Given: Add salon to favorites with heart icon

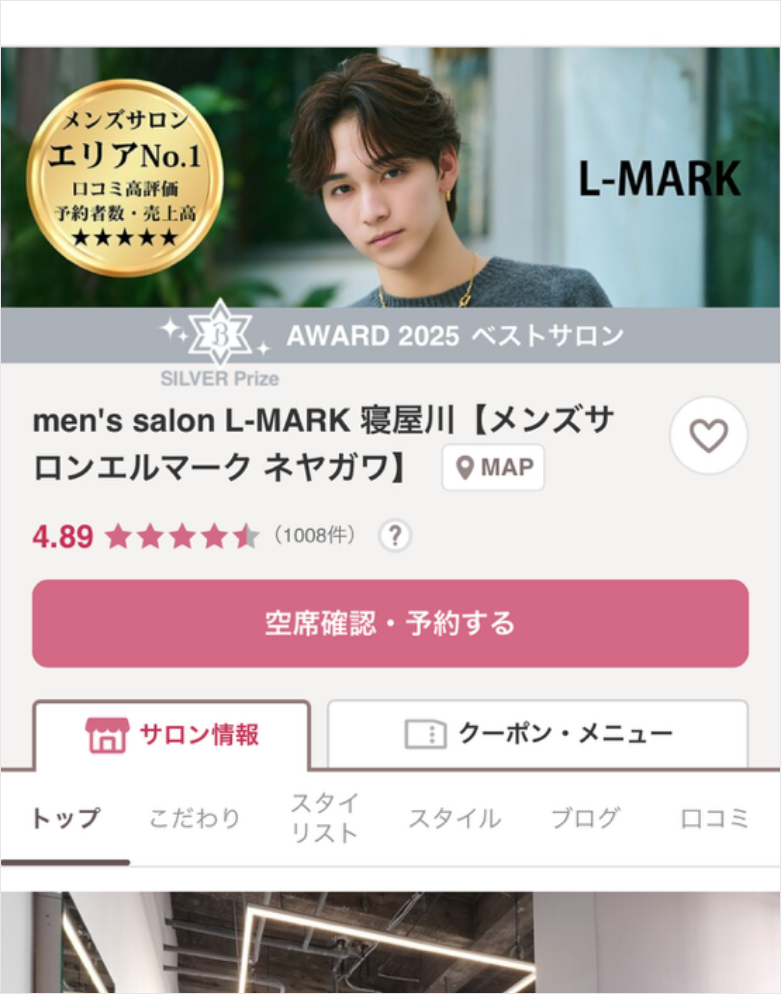Looking at the screenshot, I should click(709, 435).
